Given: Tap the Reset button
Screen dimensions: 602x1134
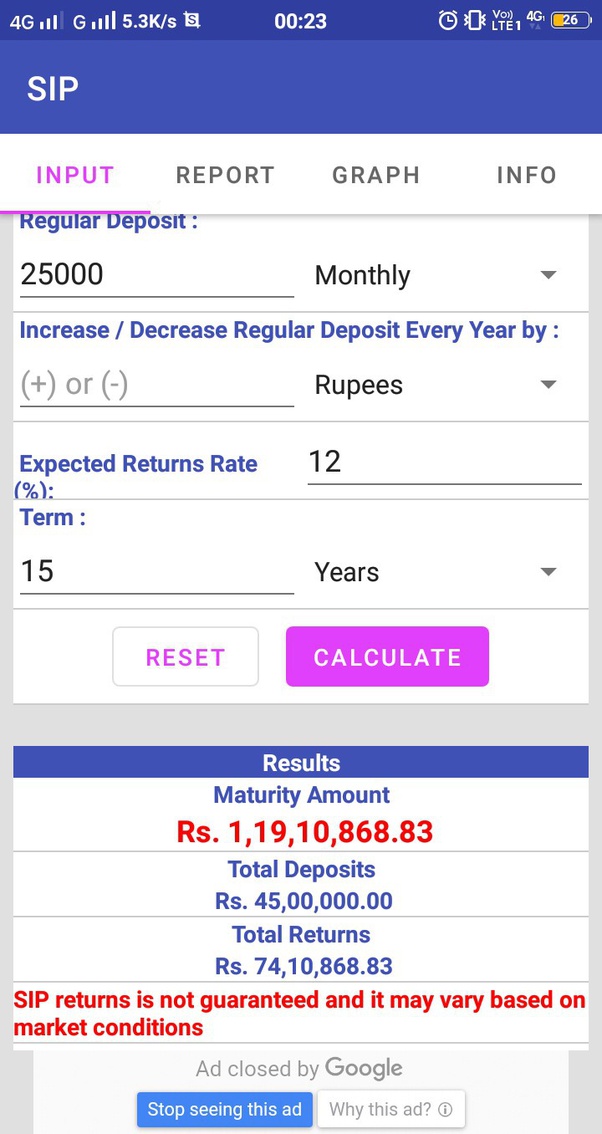Looking at the screenshot, I should pyautogui.click(x=185, y=657).
